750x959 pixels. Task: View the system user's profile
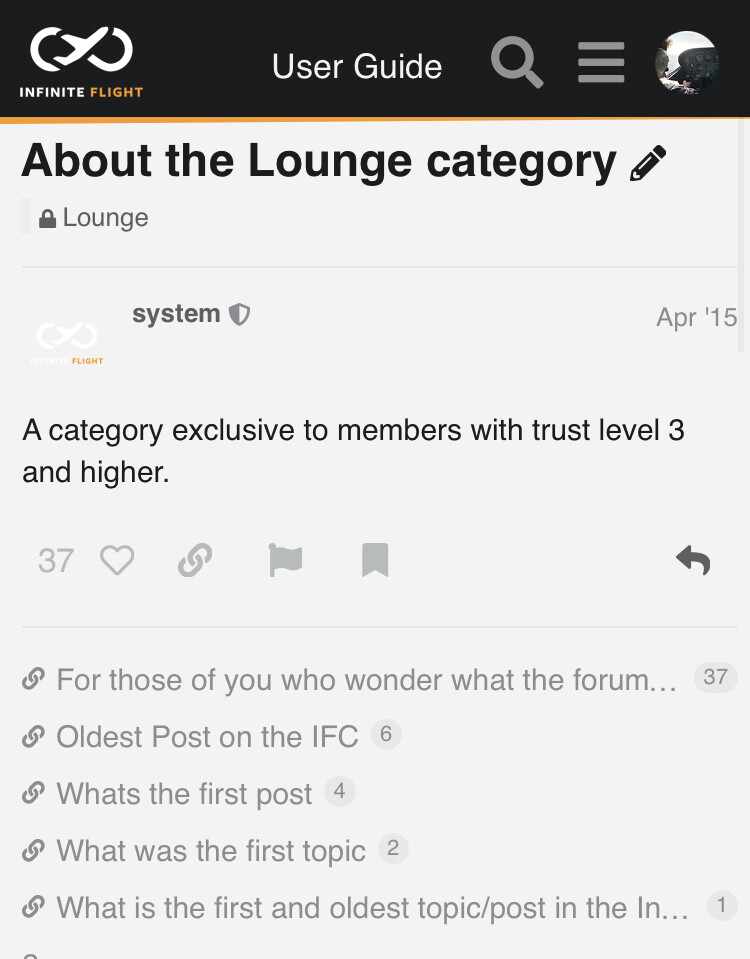coord(176,314)
